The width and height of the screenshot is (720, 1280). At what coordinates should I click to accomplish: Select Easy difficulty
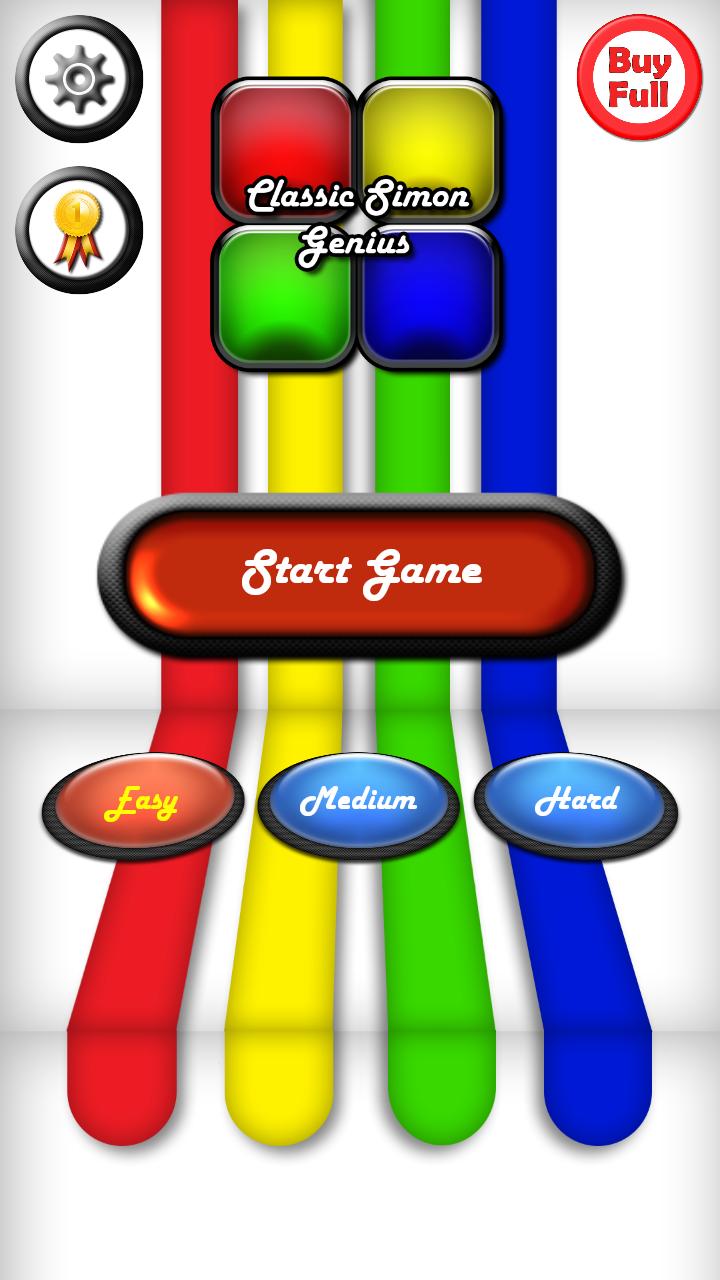click(142, 803)
